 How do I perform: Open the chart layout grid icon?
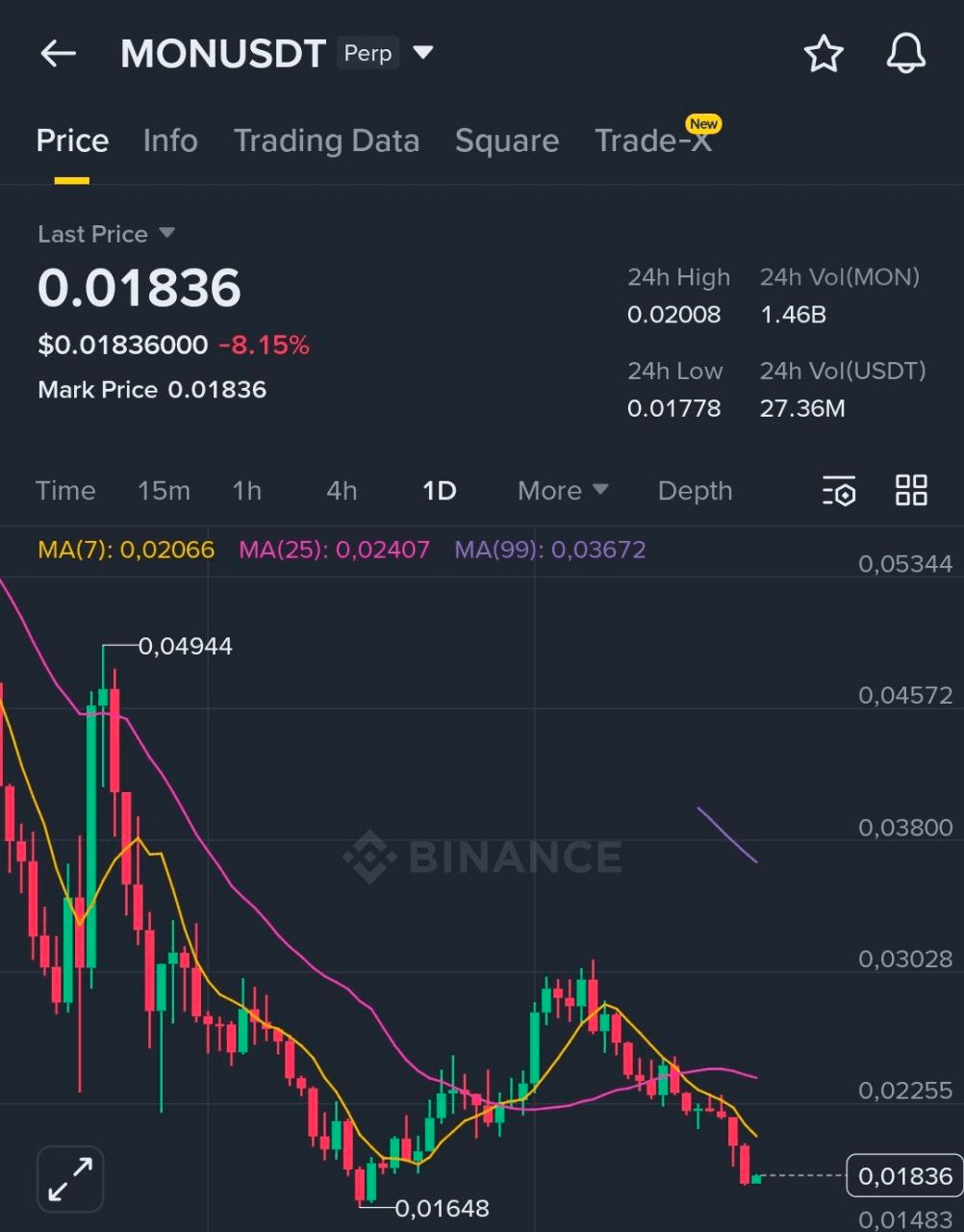tap(910, 490)
